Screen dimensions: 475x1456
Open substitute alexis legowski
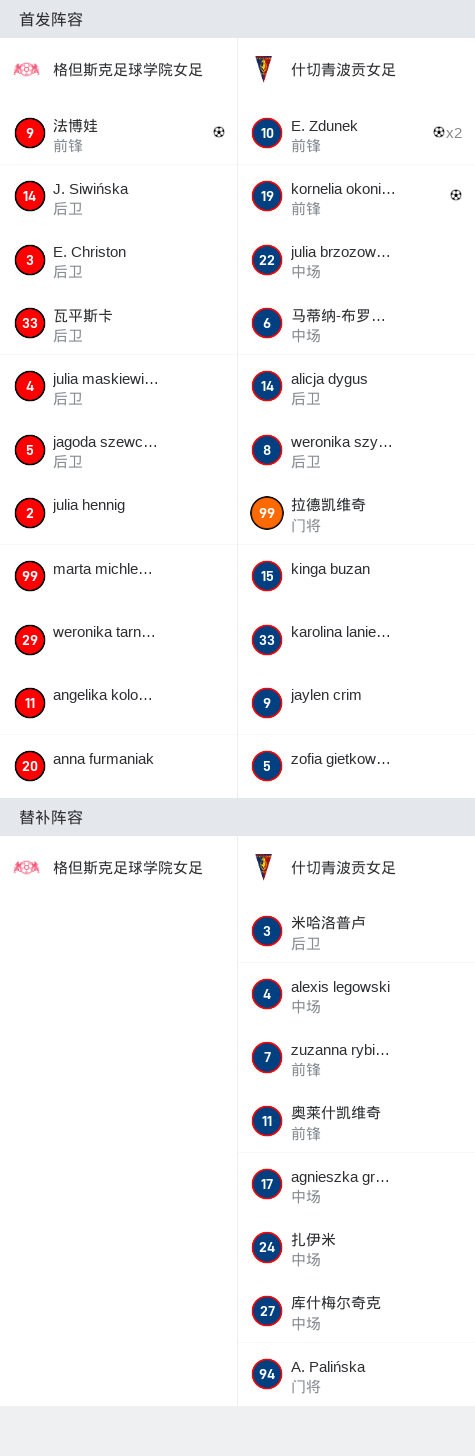pyautogui.click(x=356, y=994)
